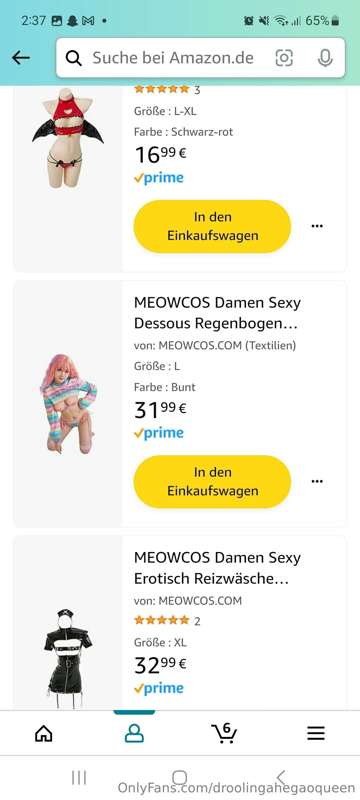Open the MEOWCOS Erotisch Reizwäsche product
360x800 pixels.
coord(217,568)
